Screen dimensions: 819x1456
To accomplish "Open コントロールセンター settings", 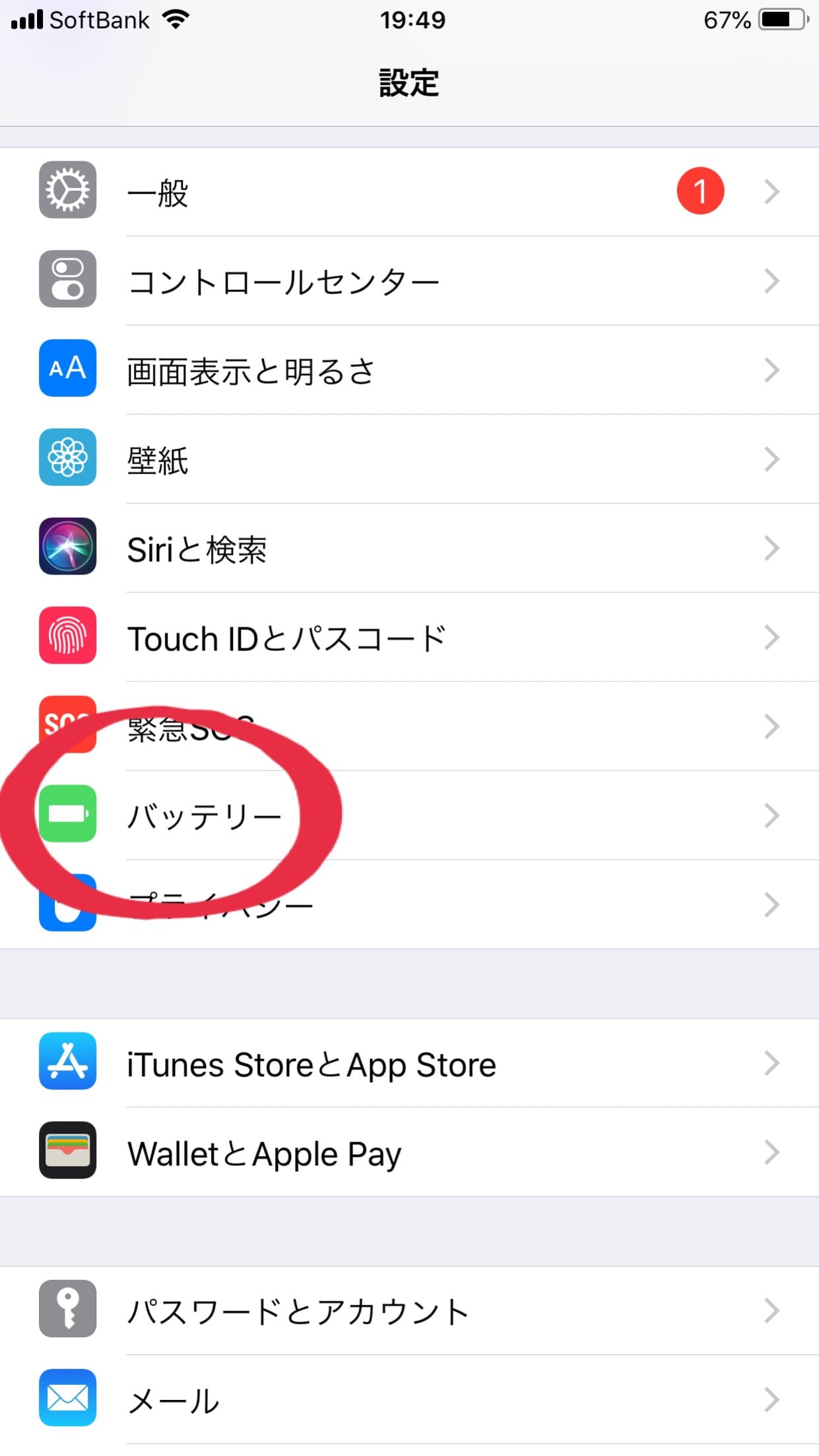I will (409, 281).
